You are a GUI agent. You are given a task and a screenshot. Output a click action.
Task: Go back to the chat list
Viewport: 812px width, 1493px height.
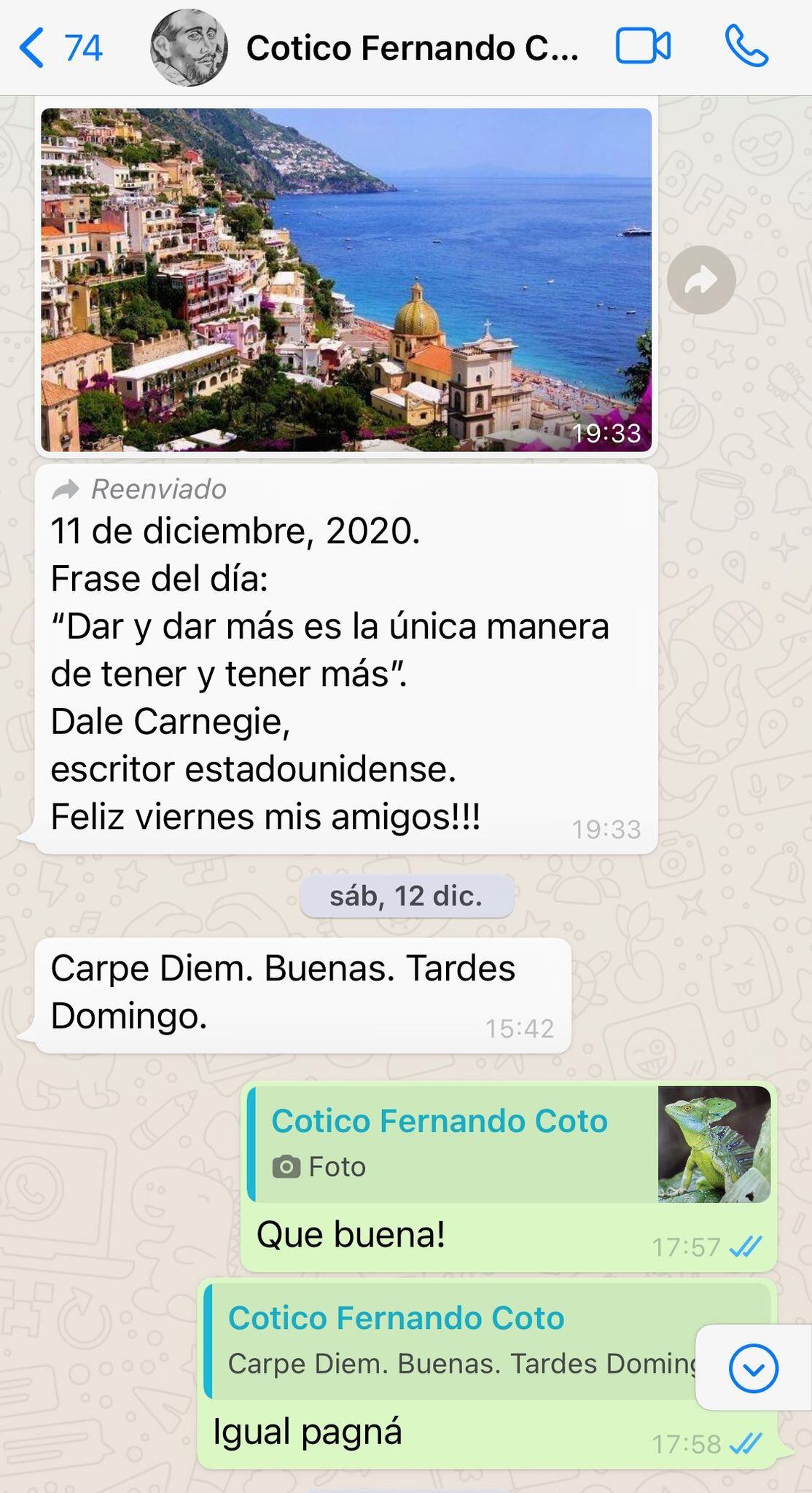[58, 48]
